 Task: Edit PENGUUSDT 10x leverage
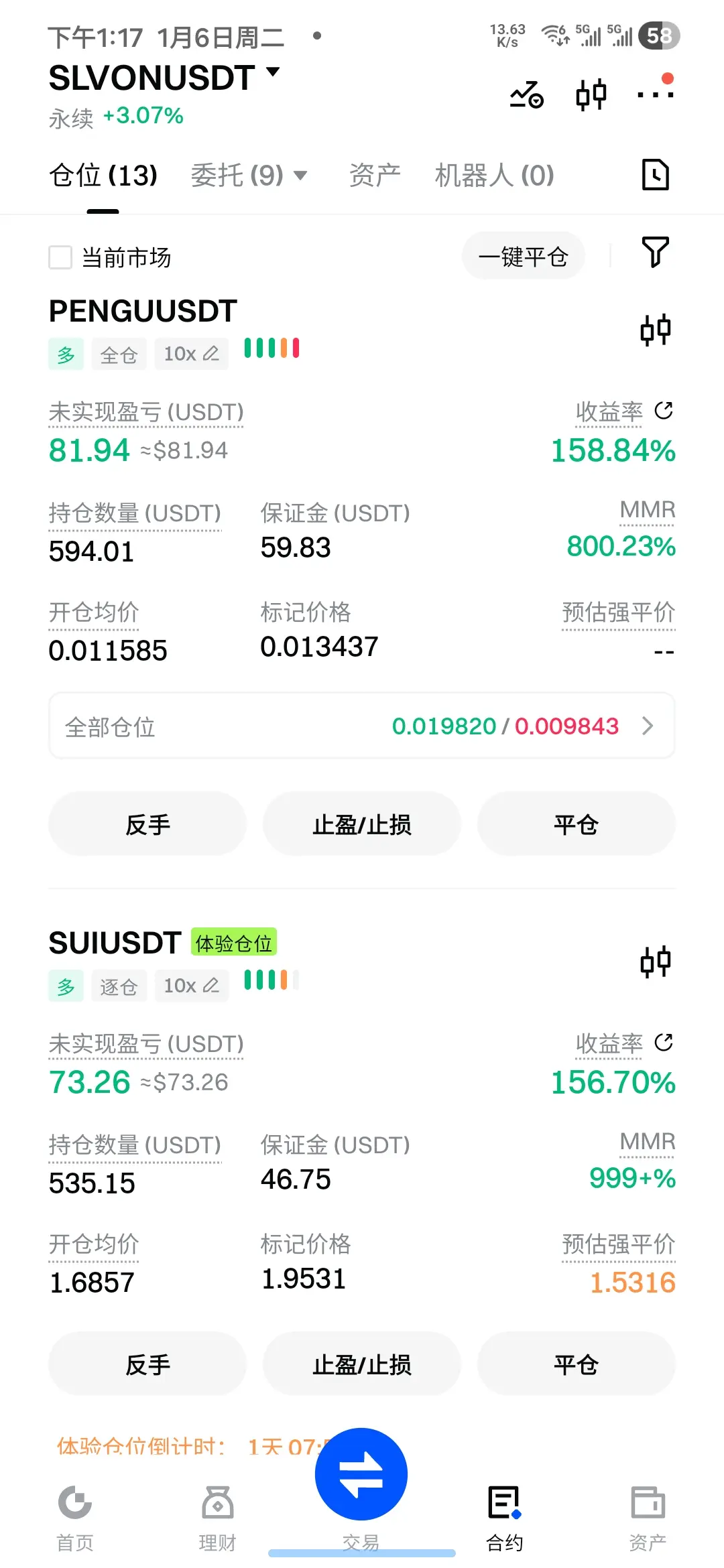192,354
